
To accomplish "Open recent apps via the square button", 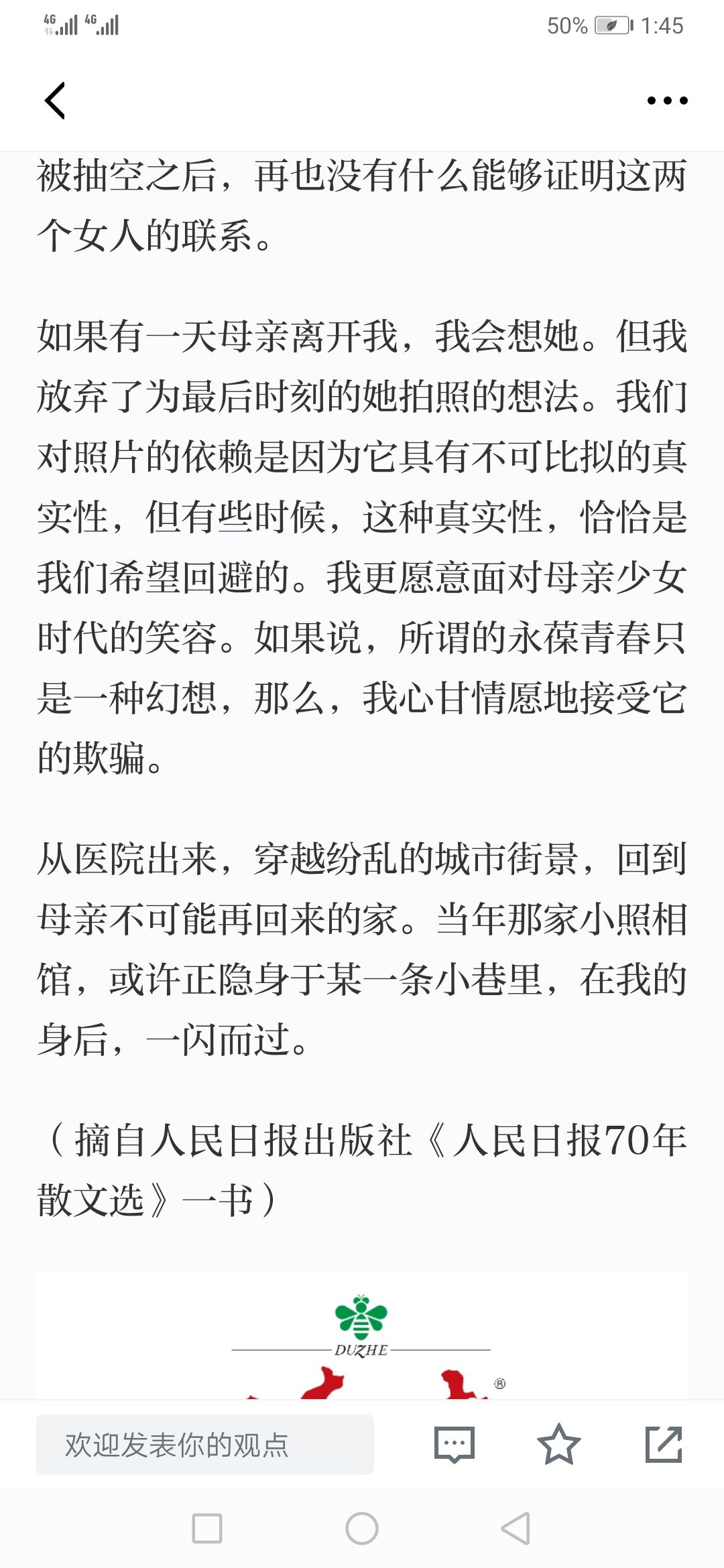I will (207, 1528).
